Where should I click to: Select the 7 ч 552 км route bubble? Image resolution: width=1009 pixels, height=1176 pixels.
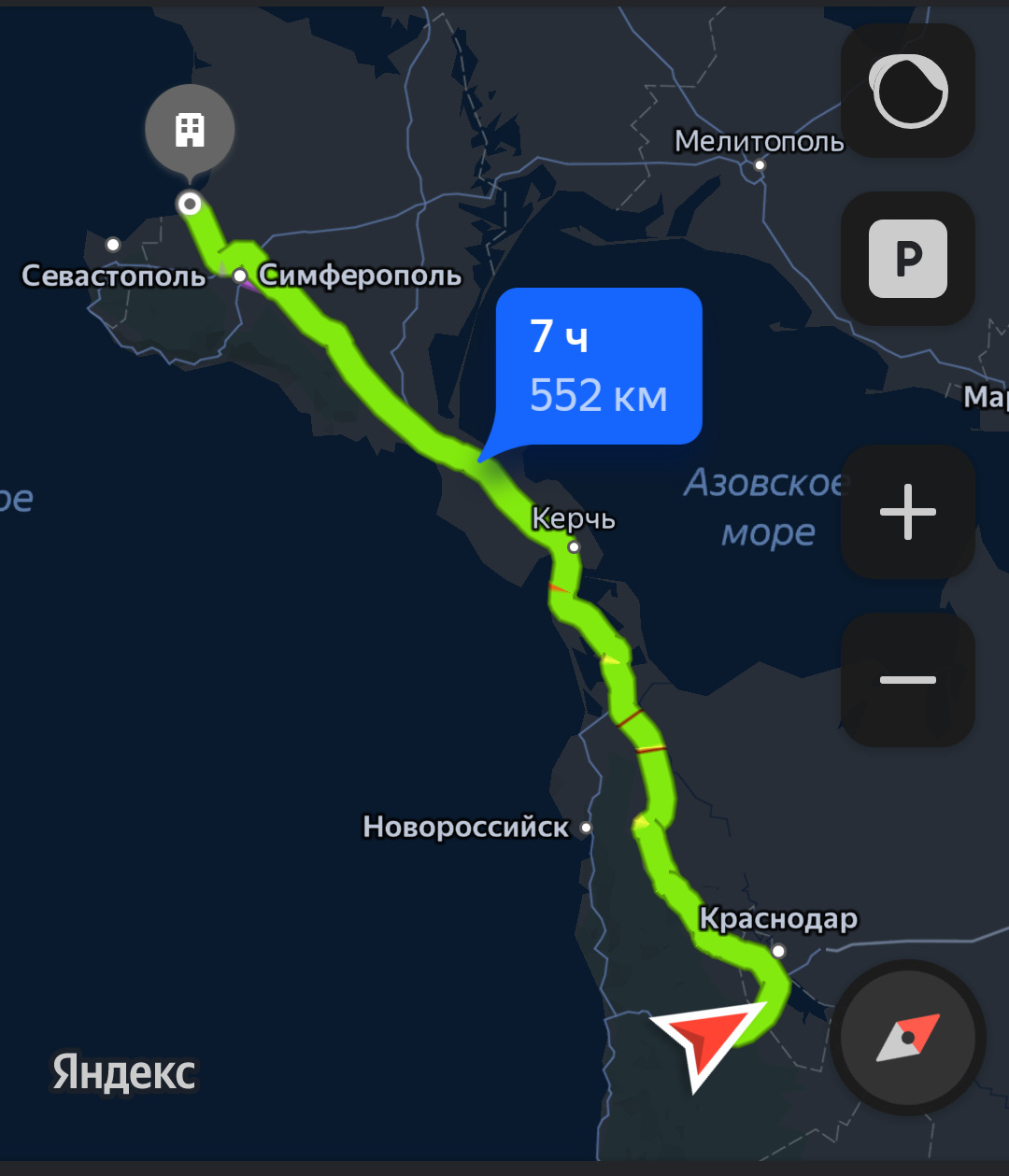tap(599, 366)
